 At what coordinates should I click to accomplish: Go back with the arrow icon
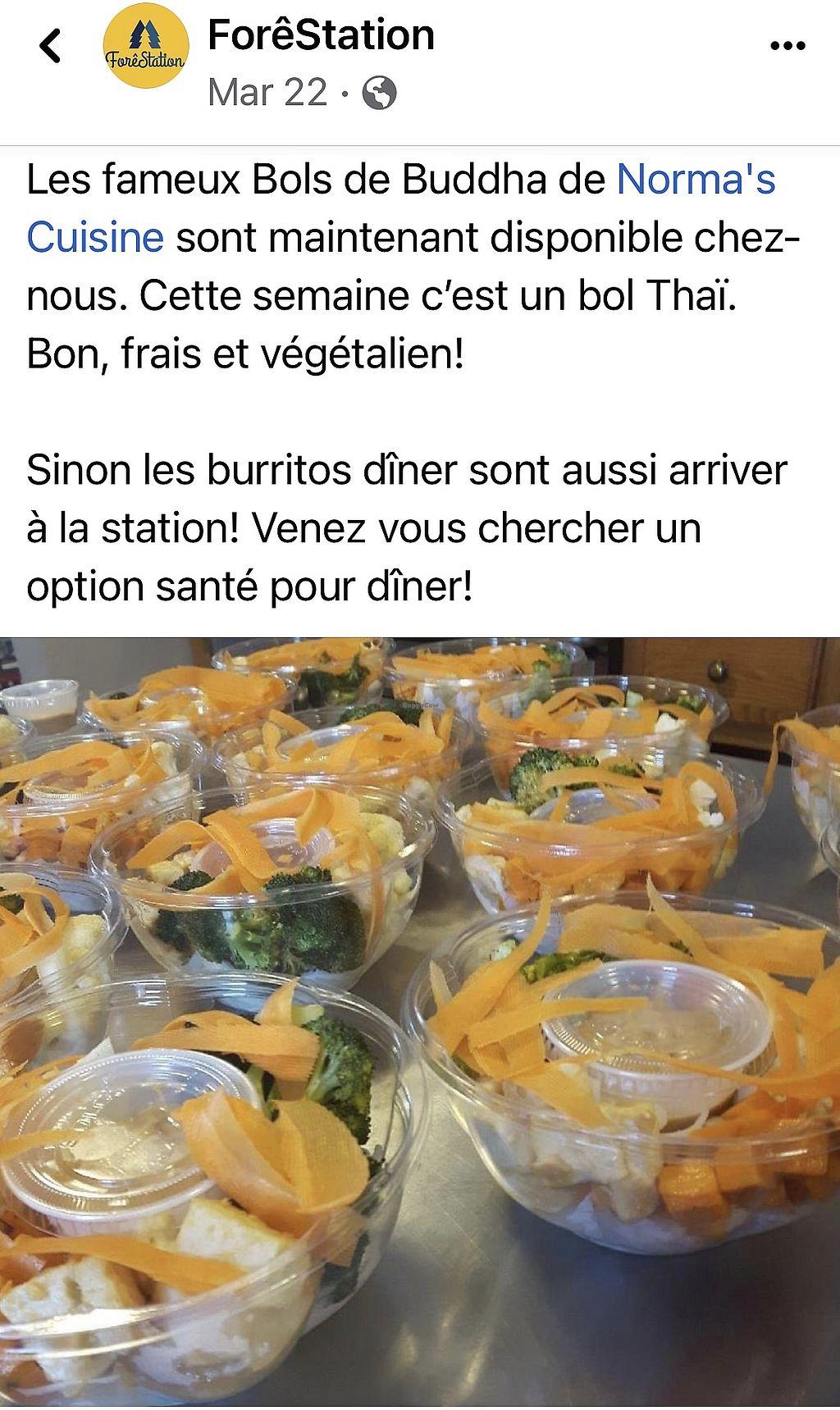click(50, 46)
